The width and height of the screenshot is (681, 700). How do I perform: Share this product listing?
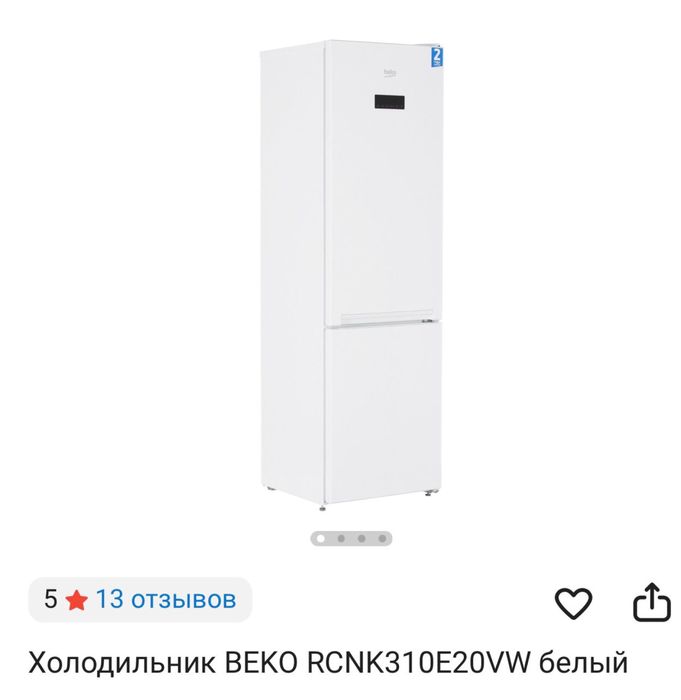tap(652, 602)
